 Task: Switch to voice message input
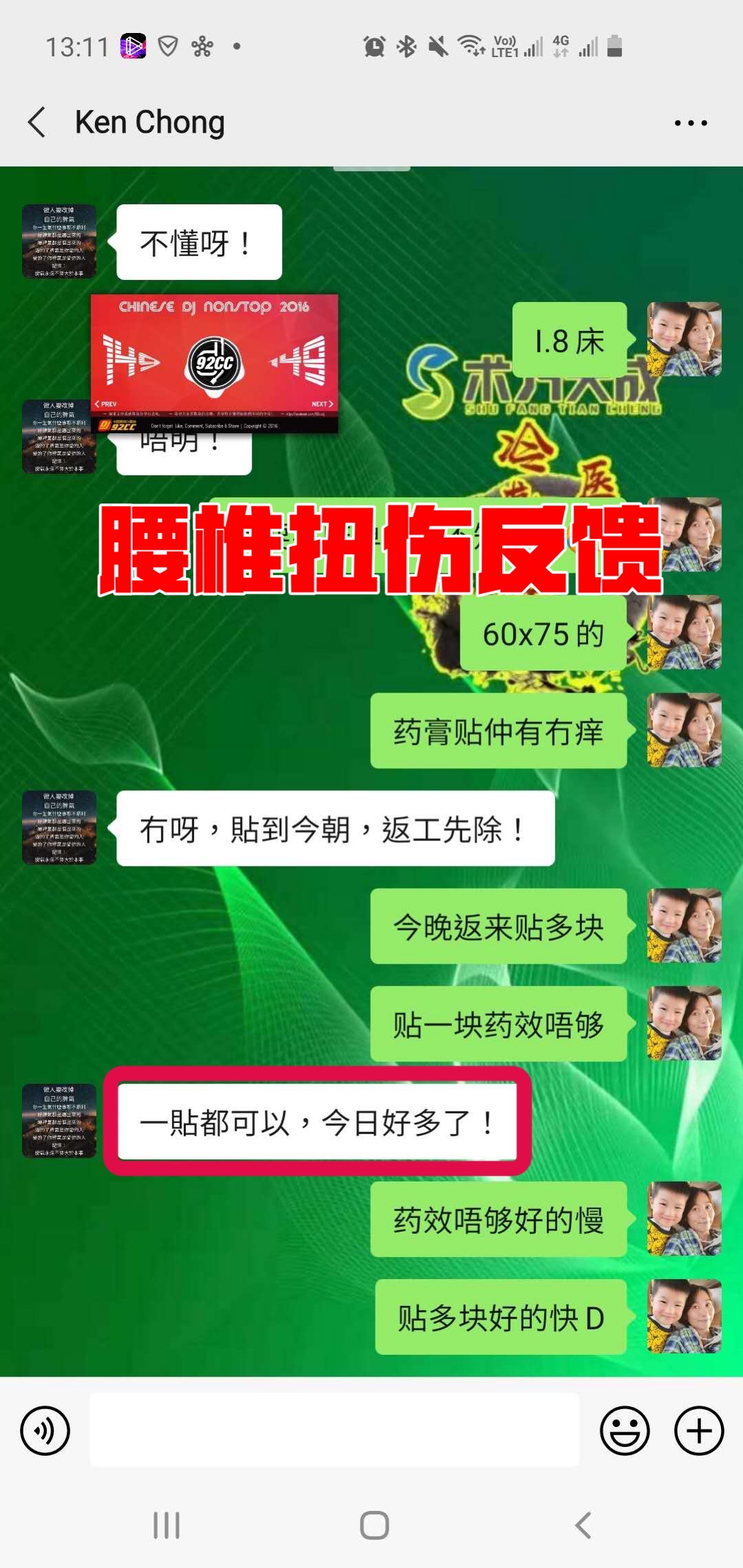click(x=45, y=1431)
